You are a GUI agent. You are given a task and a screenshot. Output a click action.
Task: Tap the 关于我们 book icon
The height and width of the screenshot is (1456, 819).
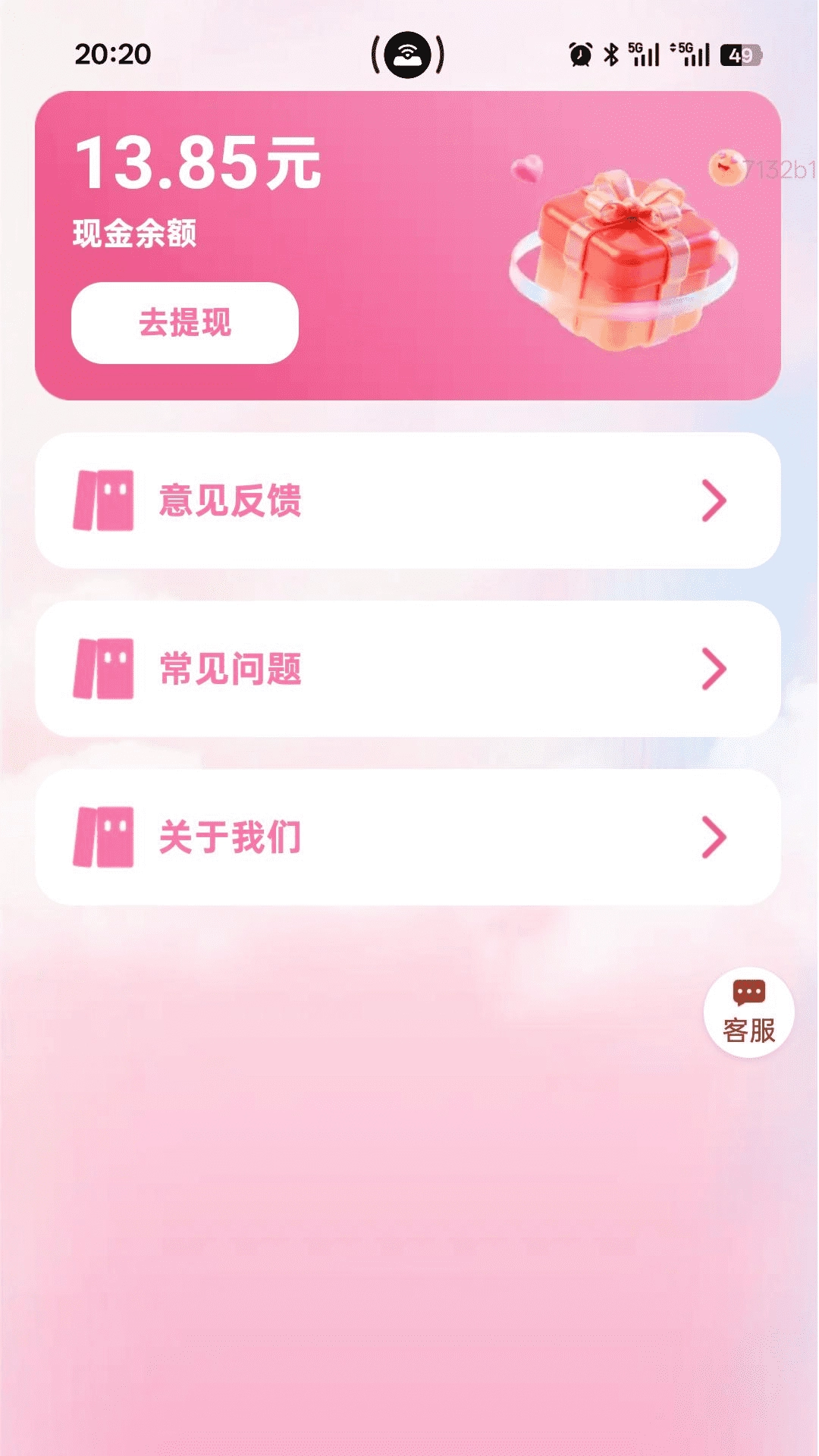106,836
